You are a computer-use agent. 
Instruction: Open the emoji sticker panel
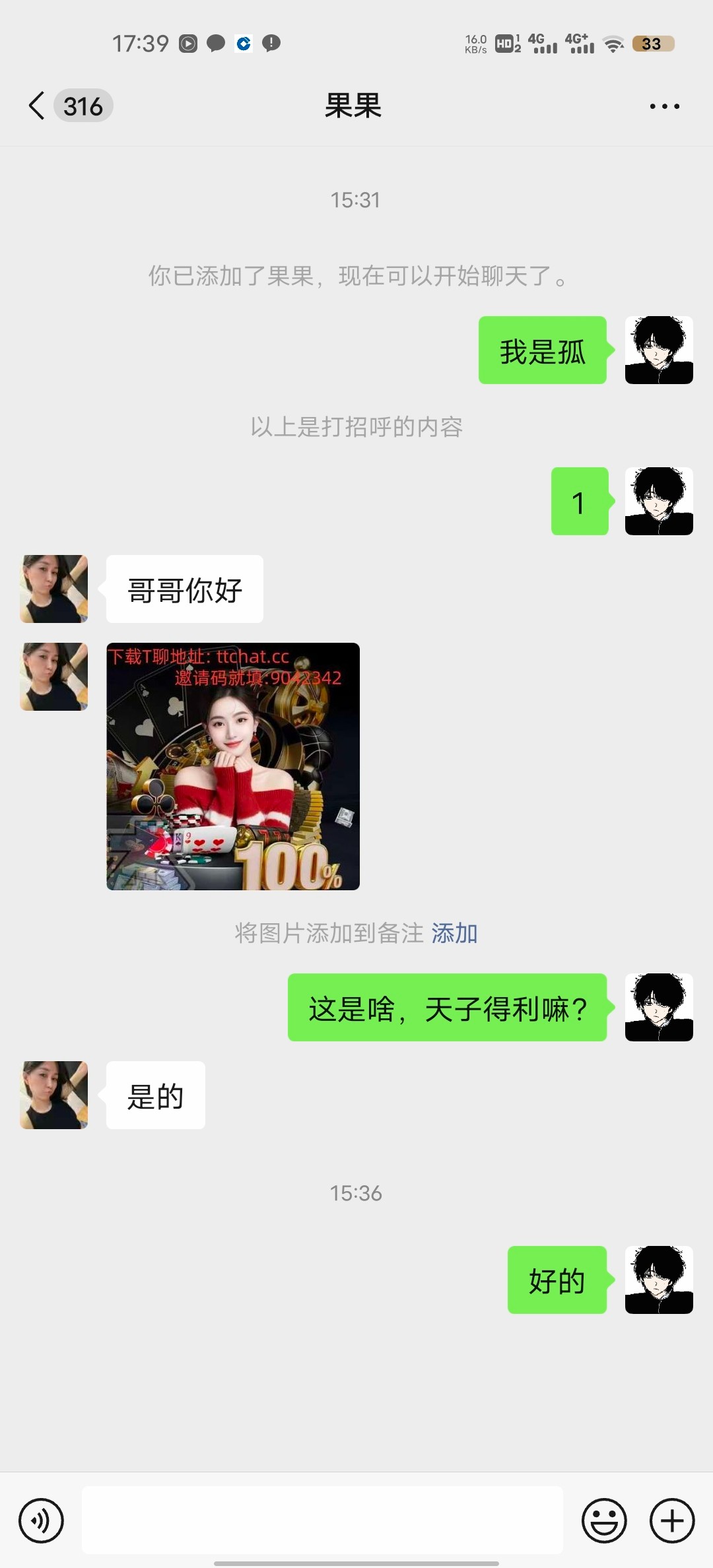(x=603, y=1520)
